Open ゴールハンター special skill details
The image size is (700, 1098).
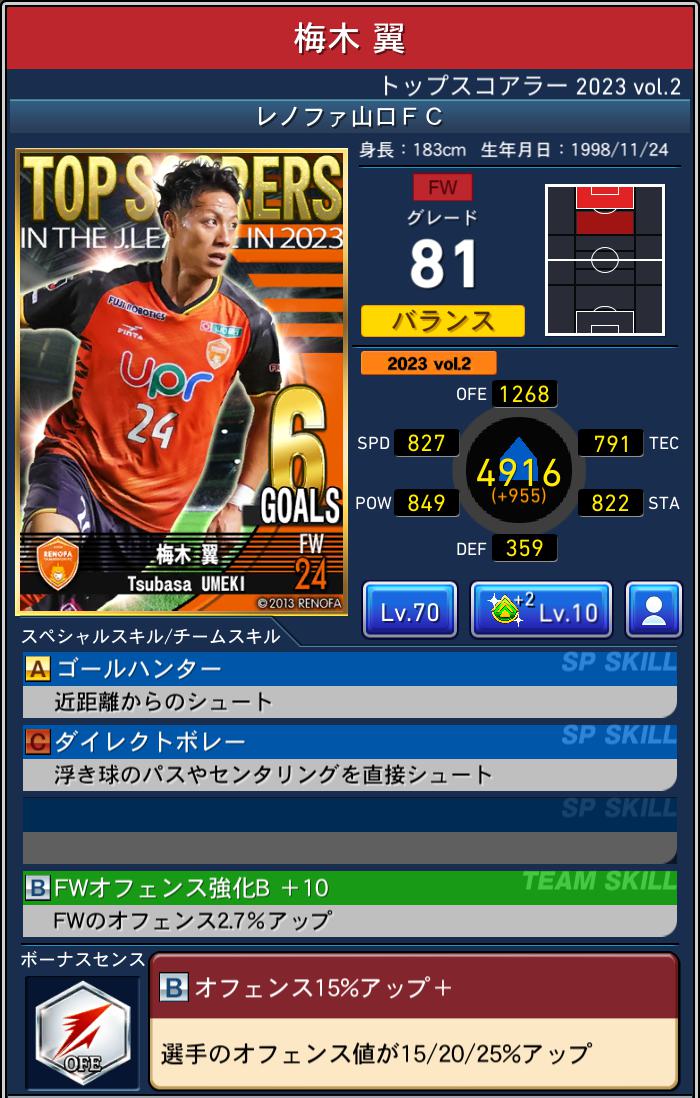pyautogui.click(x=350, y=684)
